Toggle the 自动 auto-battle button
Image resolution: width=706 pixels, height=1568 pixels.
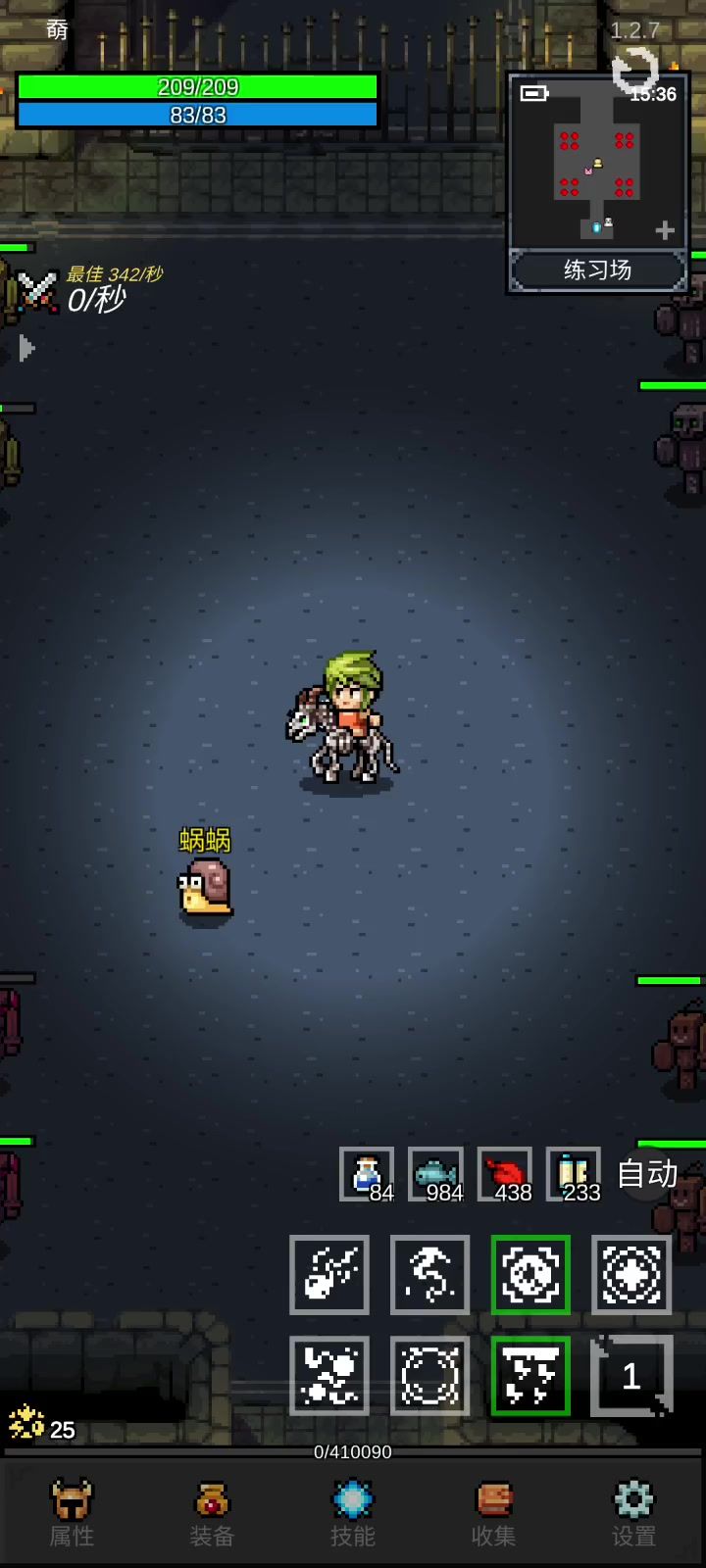pos(647,1173)
